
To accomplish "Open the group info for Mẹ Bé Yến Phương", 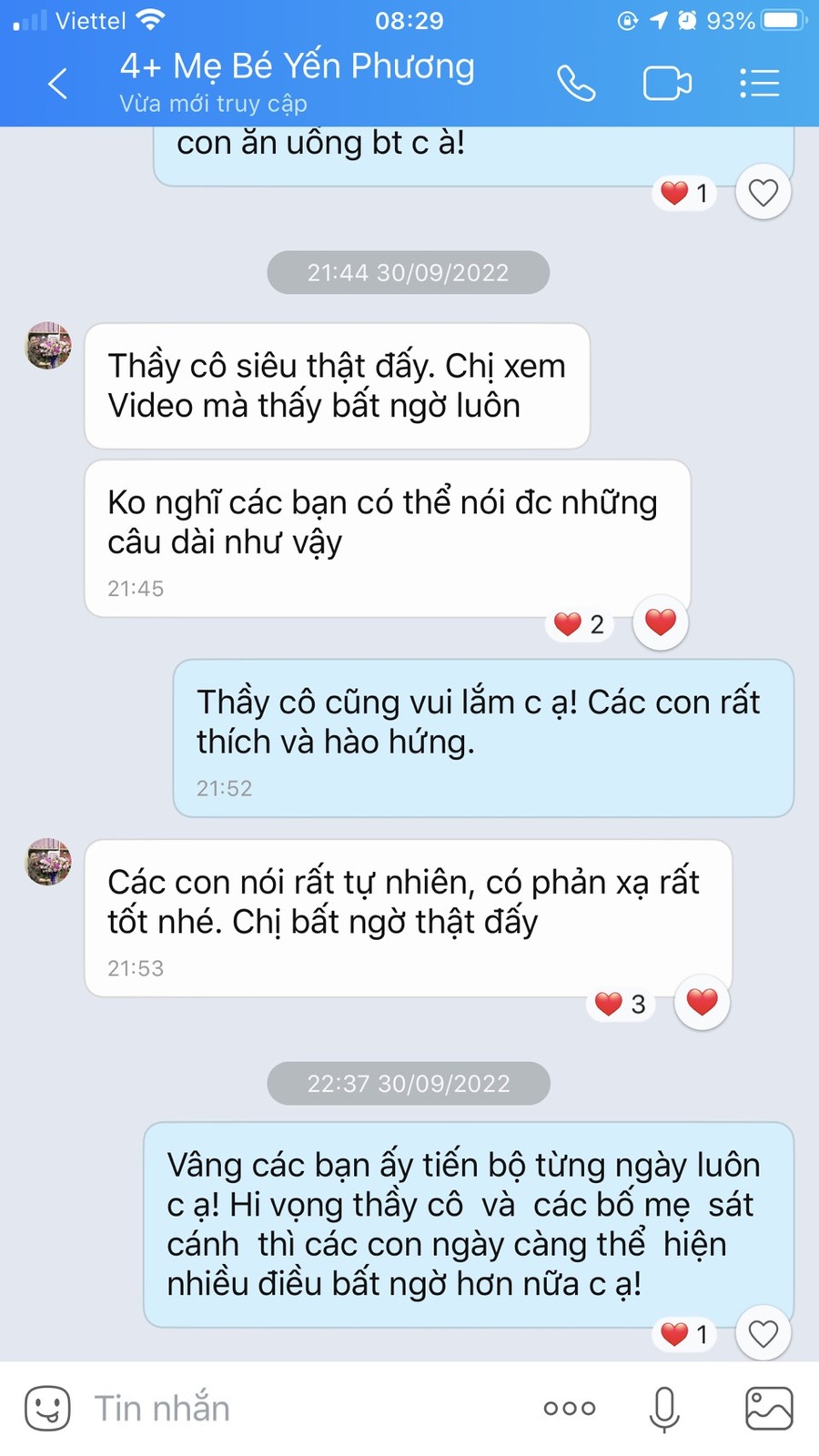I will tap(297, 67).
